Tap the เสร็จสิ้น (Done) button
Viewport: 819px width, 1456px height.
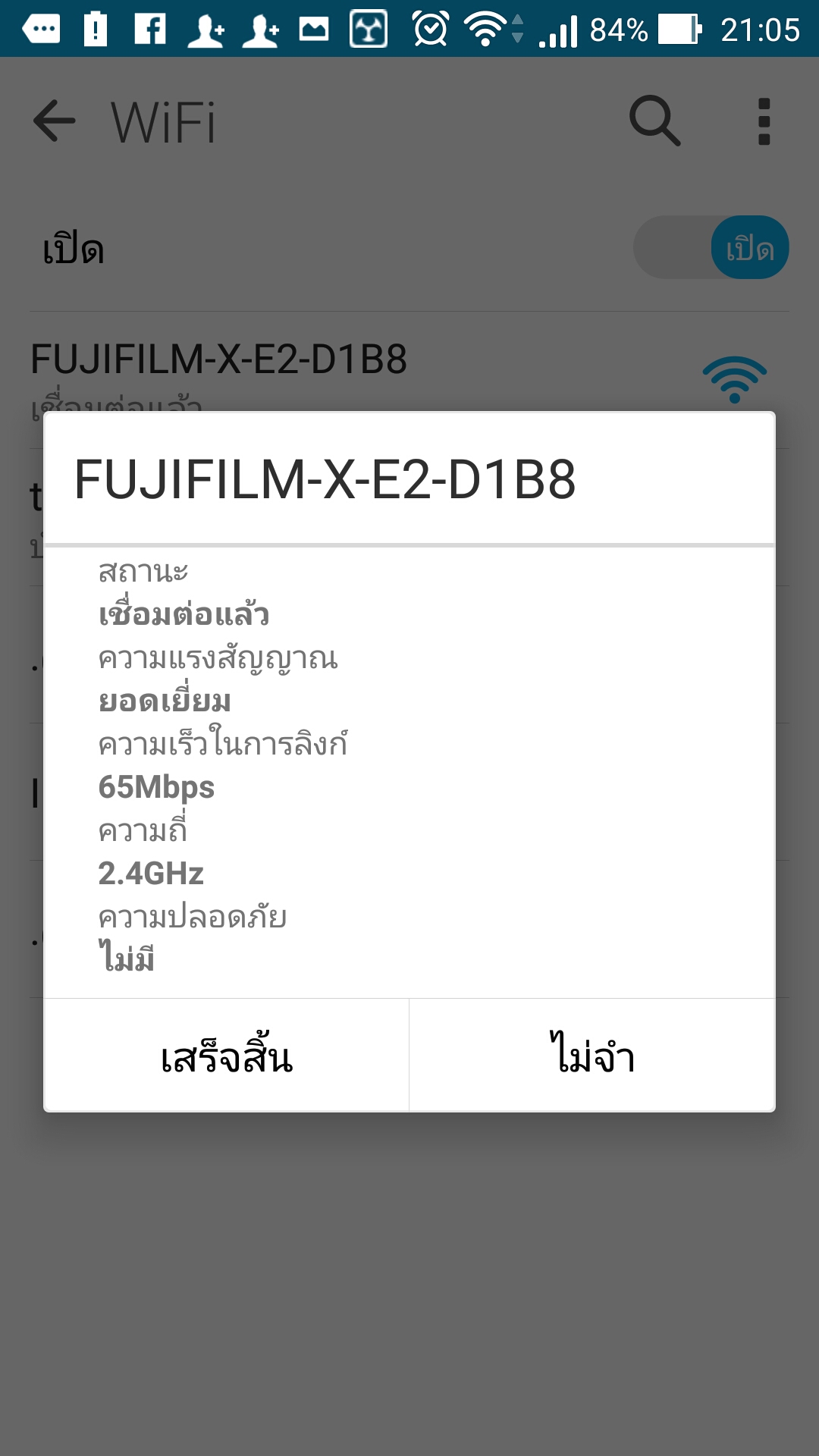227,1056
